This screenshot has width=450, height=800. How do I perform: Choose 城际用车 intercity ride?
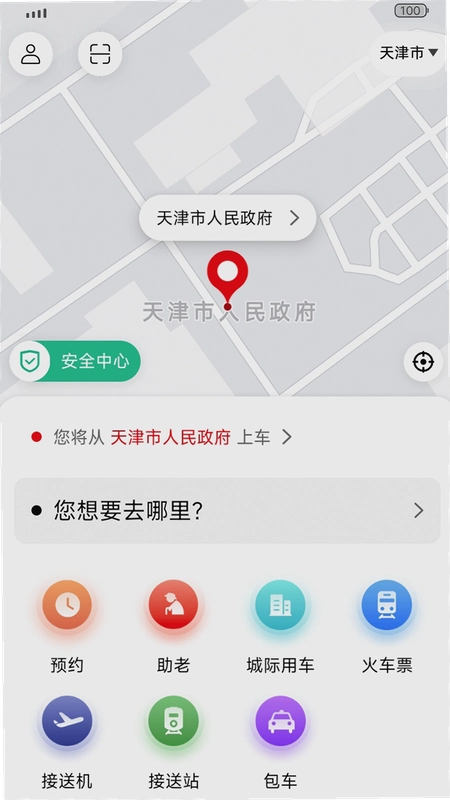pos(280,627)
